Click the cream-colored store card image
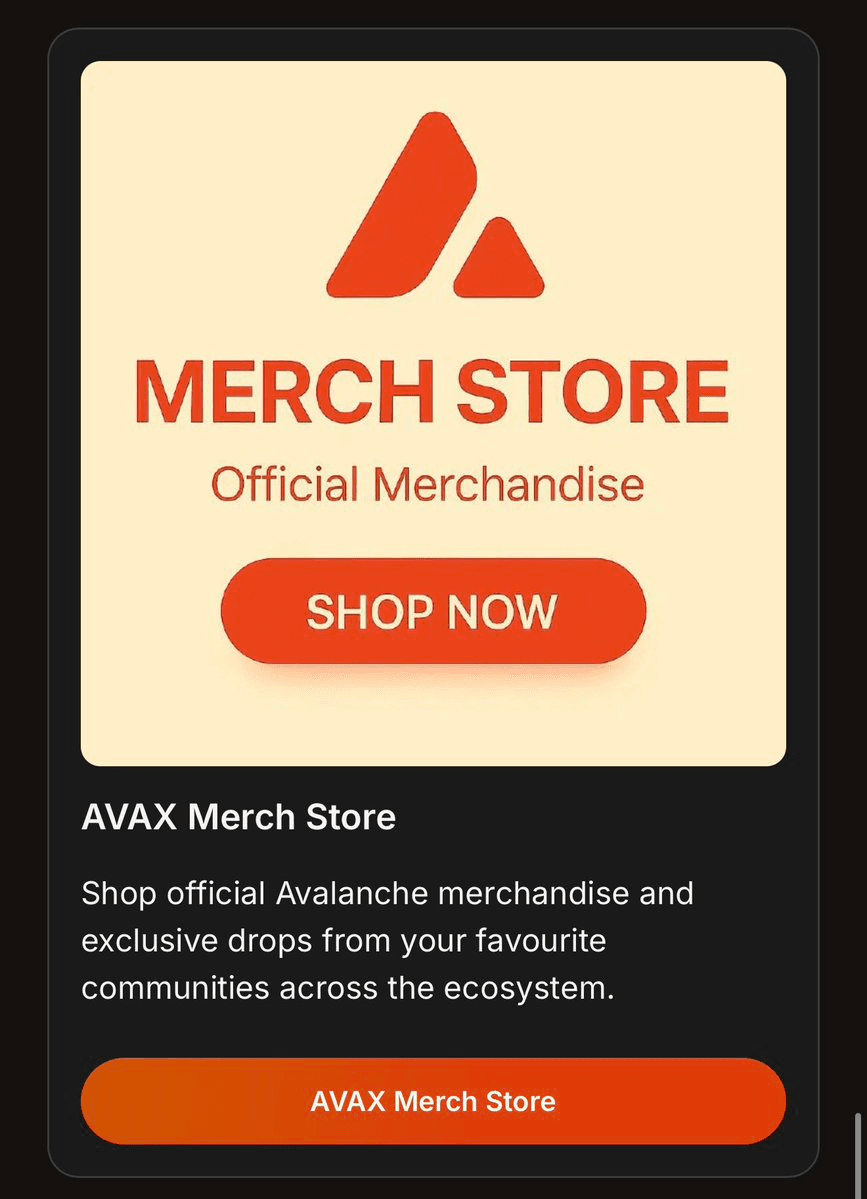Image resolution: width=867 pixels, height=1199 pixels. (x=432, y=410)
